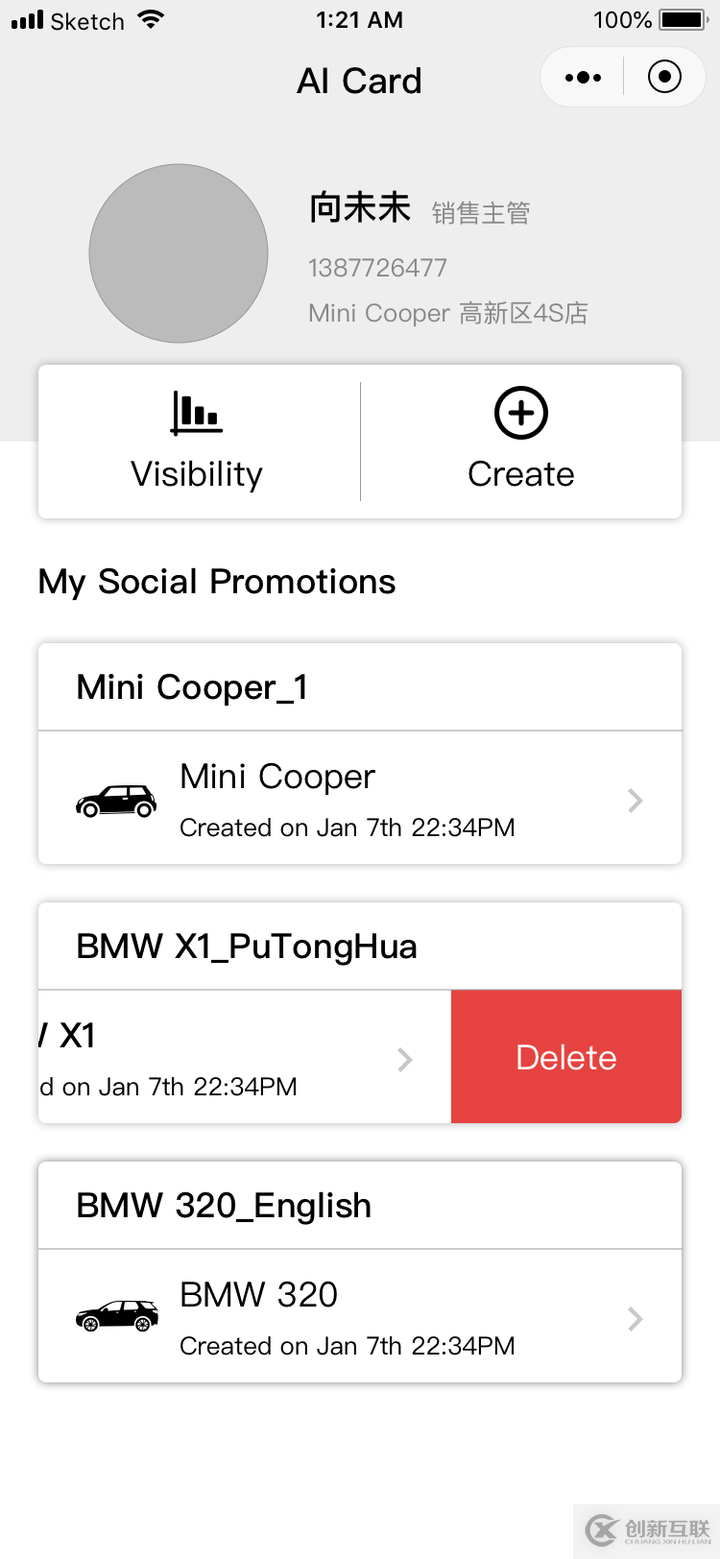
Task: Select the My Social Promotions heading
Action: [x=216, y=581]
